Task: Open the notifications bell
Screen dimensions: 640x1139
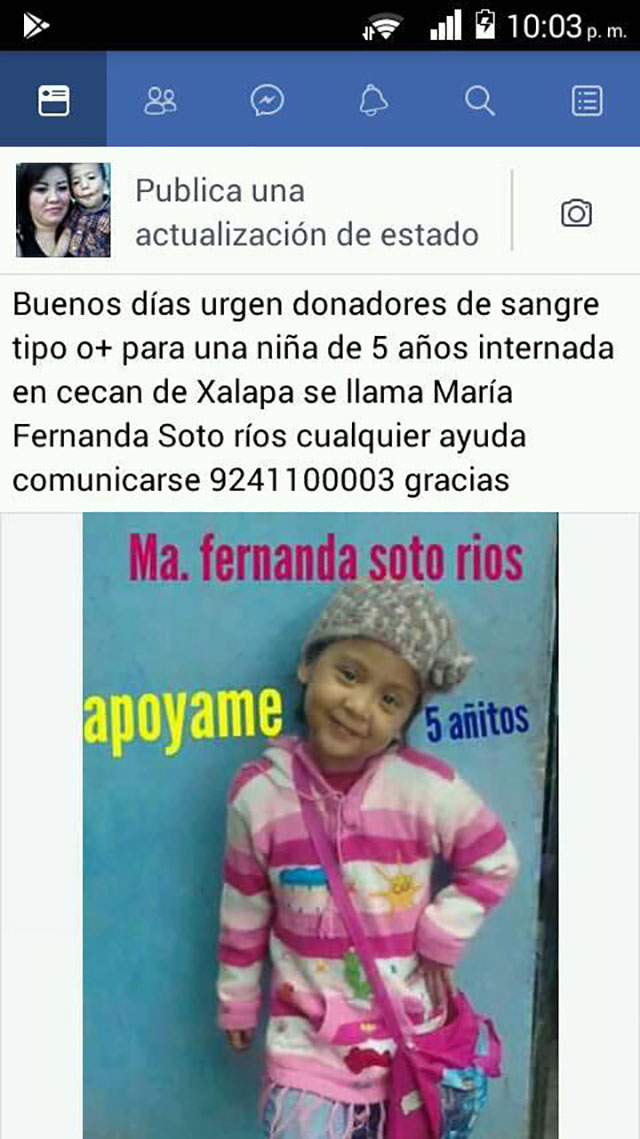Action: 373,100
